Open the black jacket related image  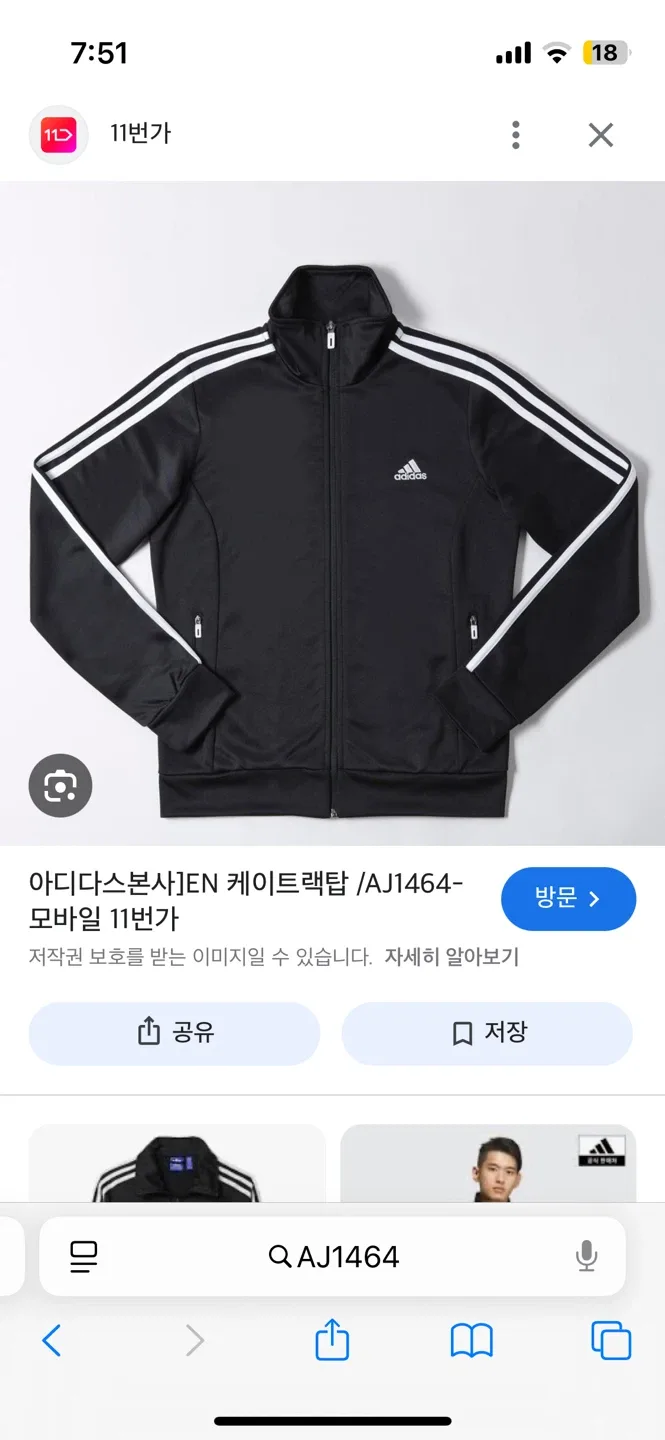click(177, 1165)
